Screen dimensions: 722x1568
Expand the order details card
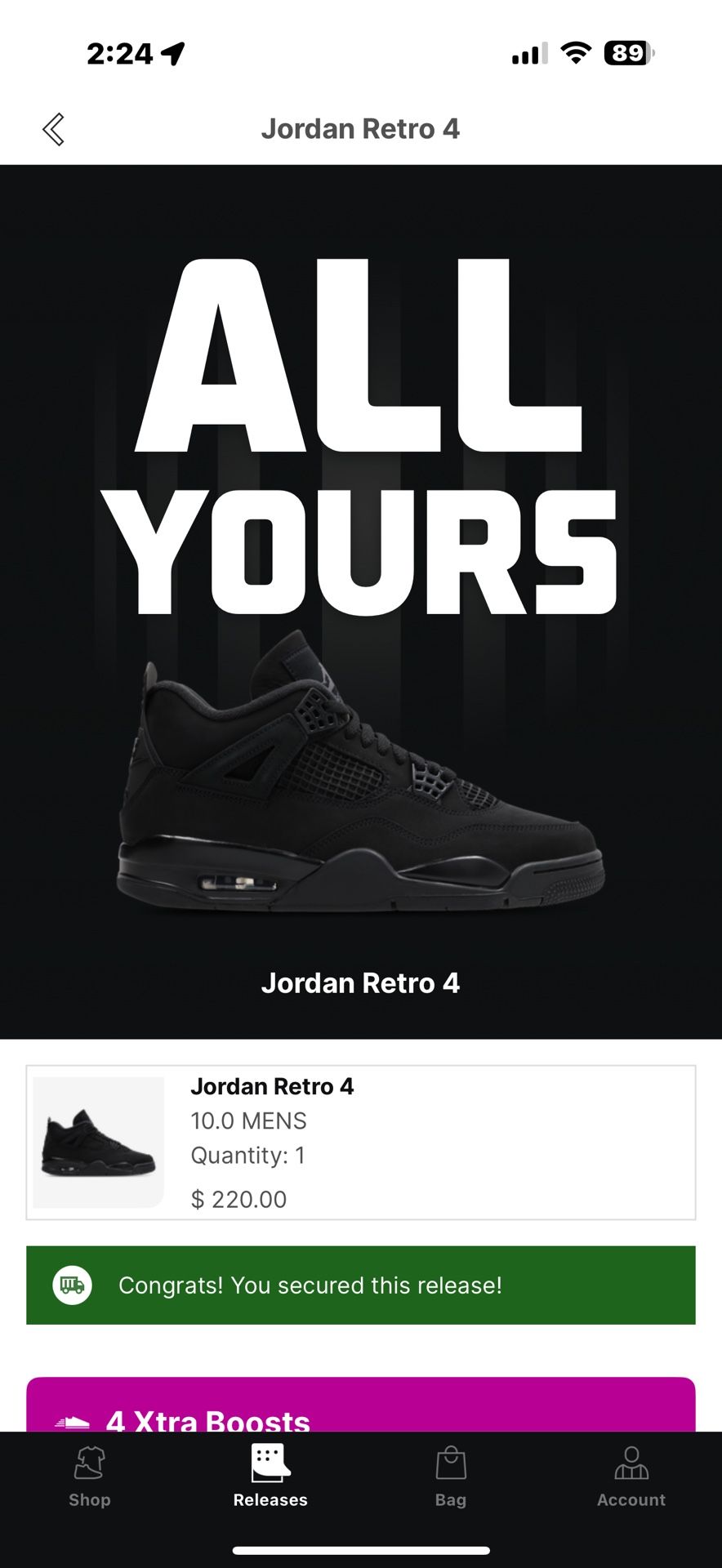(x=361, y=1141)
